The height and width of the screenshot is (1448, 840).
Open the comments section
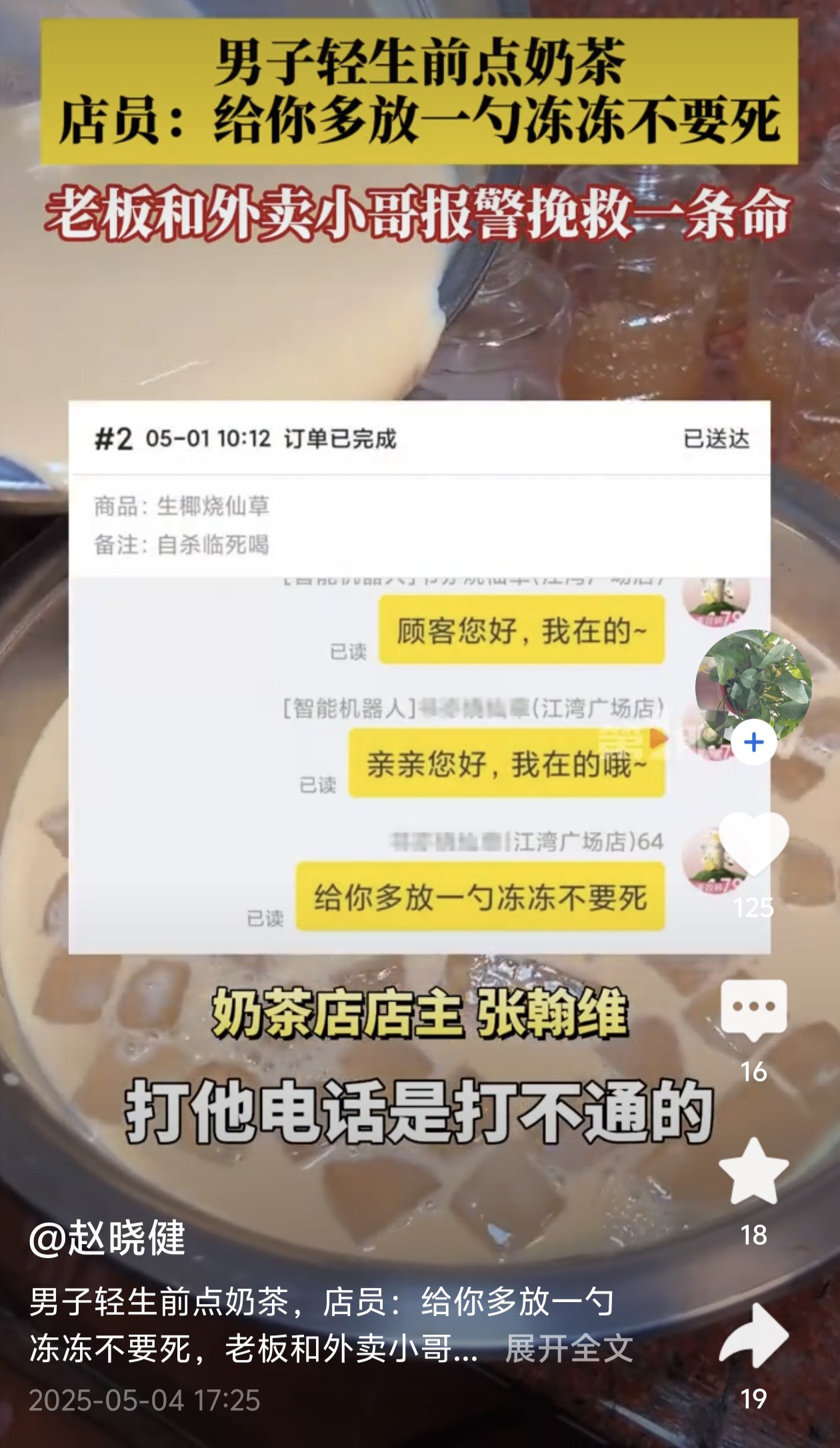tap(753, 1010)
